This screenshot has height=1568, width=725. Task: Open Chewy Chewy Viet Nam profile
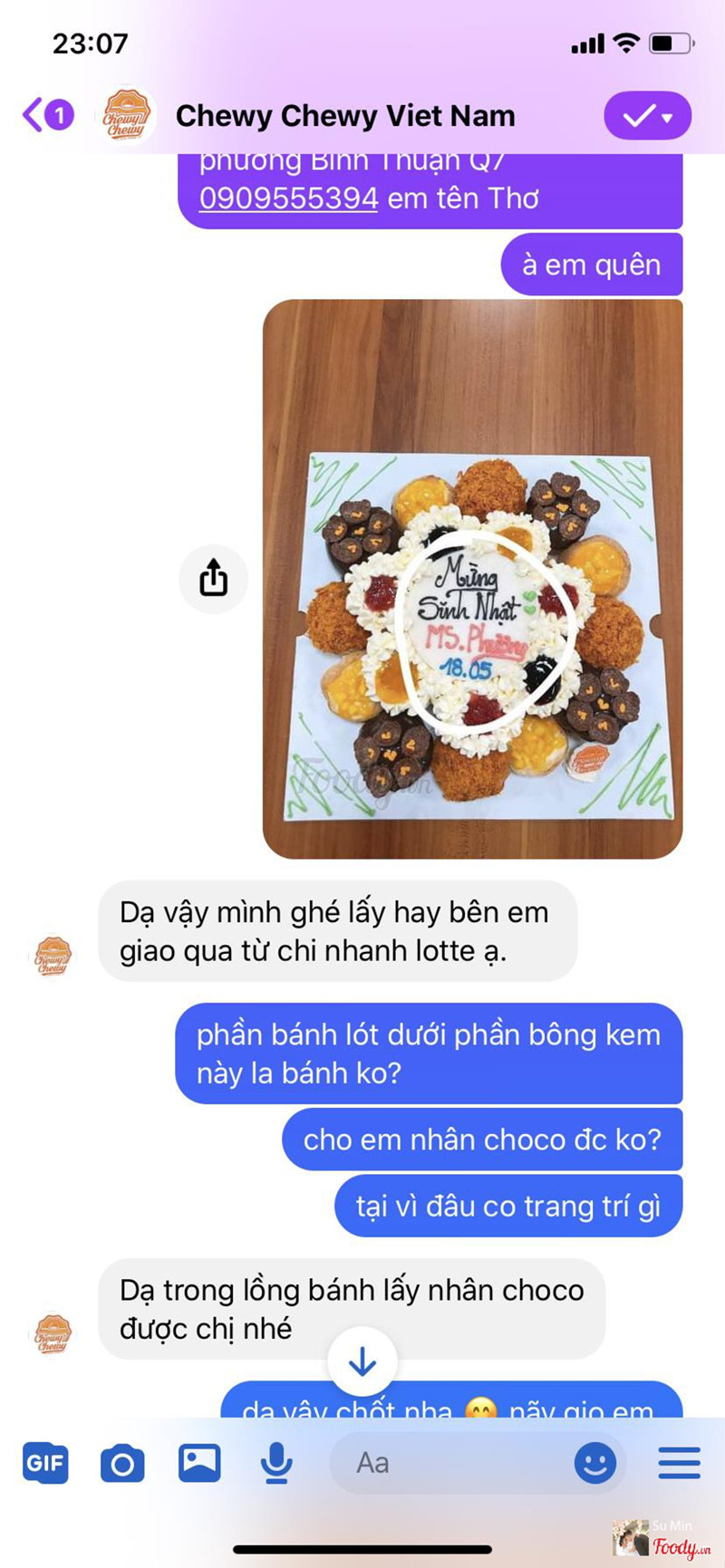click(344, 116)
